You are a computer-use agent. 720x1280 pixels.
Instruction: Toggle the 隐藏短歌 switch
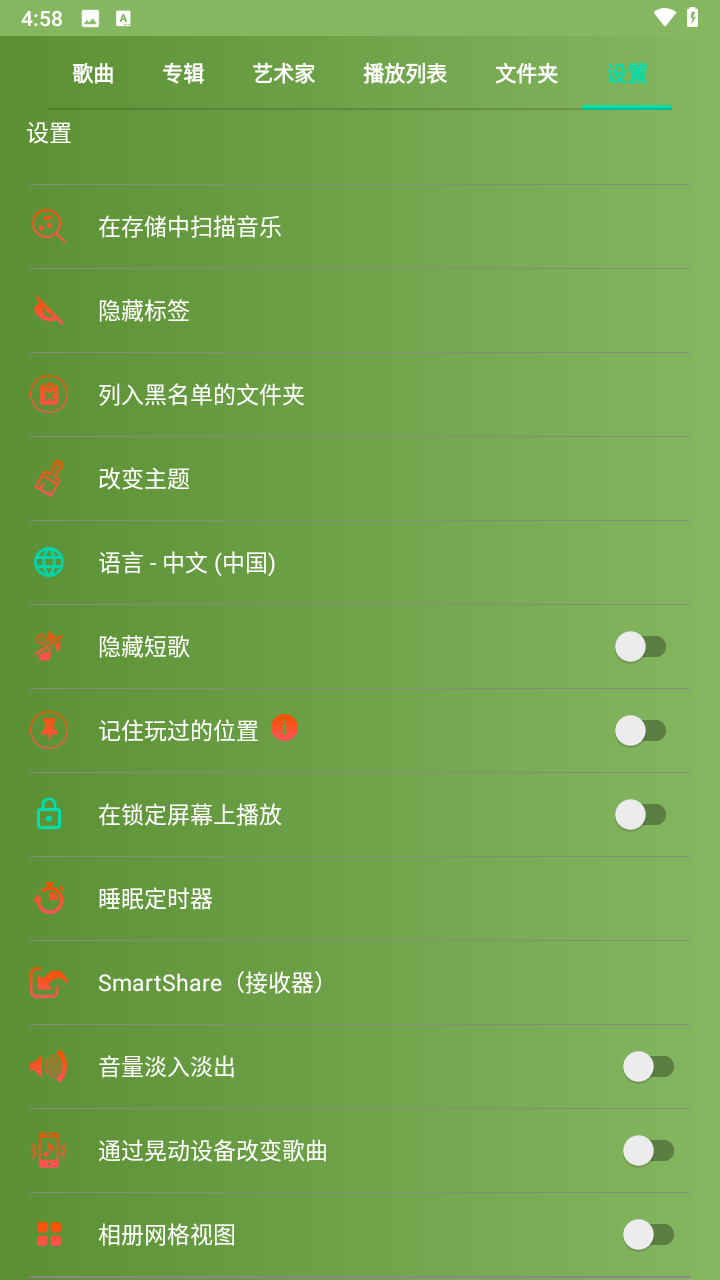point(640,647)
